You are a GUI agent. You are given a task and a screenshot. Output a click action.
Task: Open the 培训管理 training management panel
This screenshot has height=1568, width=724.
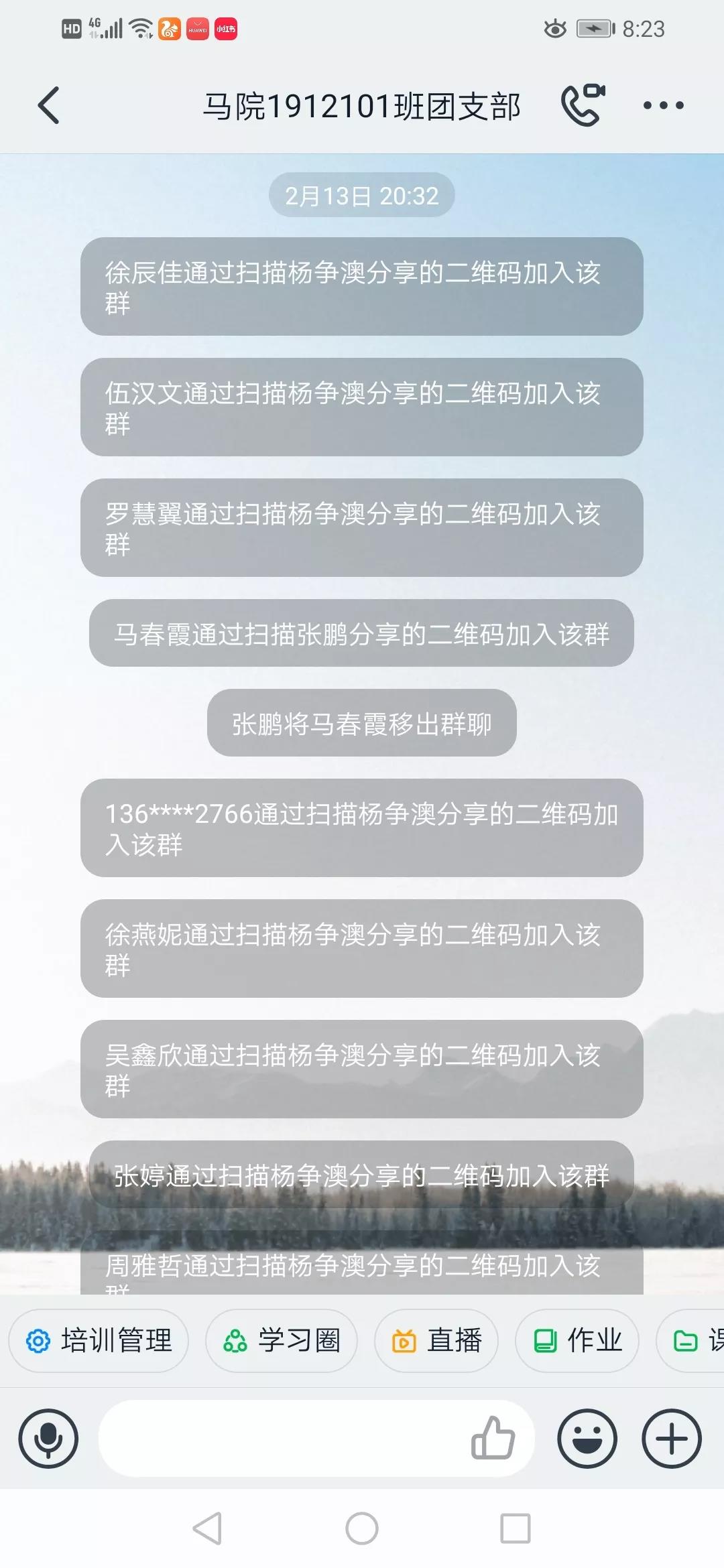point(98,1340)
